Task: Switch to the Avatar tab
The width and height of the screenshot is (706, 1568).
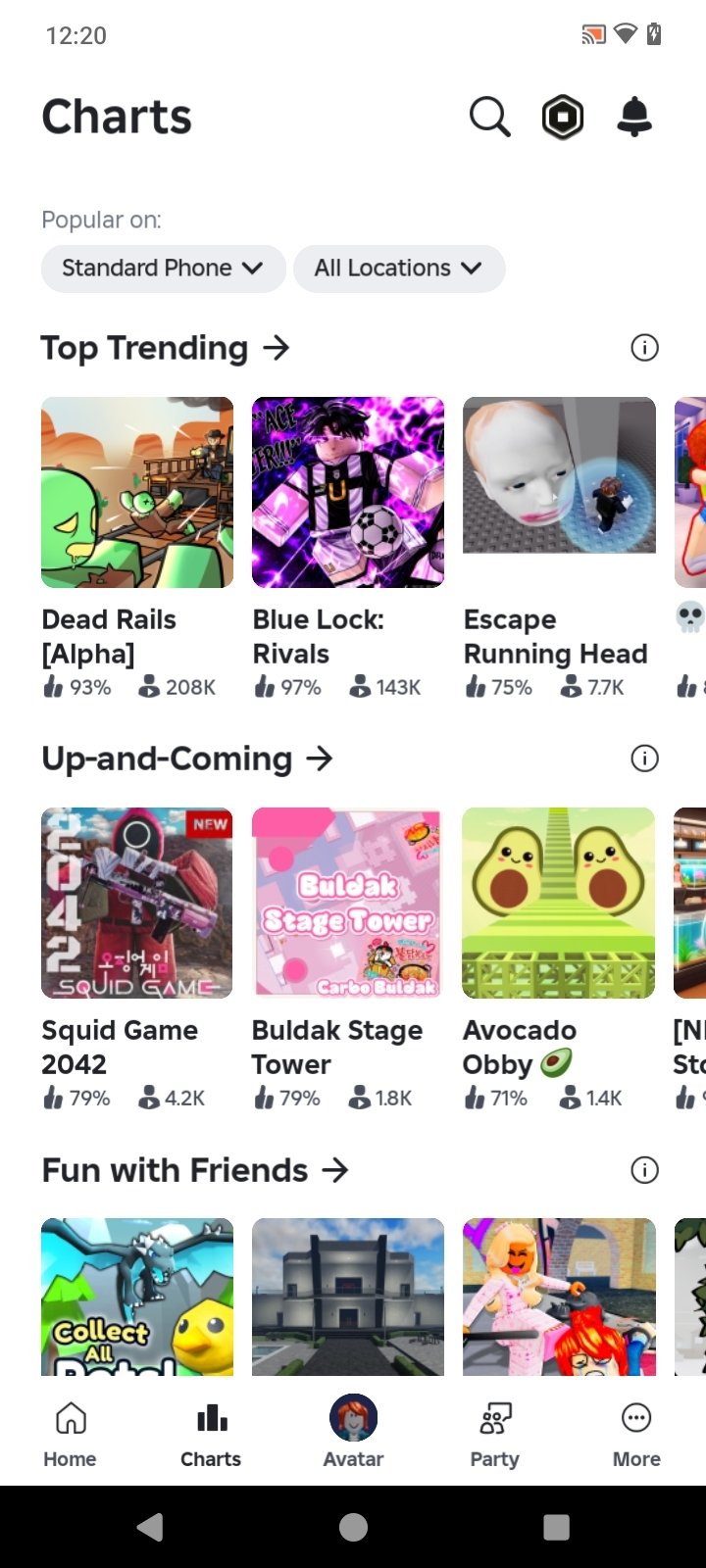Action: point(353,1434)
